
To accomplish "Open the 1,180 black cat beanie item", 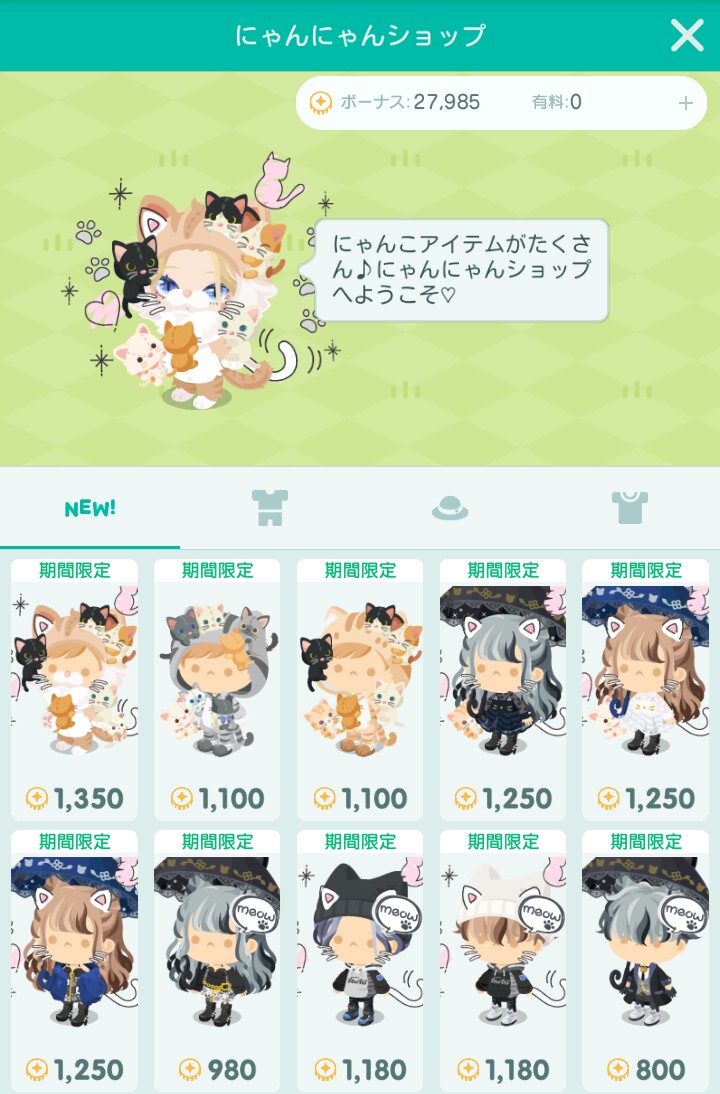I will coord(360,961).
